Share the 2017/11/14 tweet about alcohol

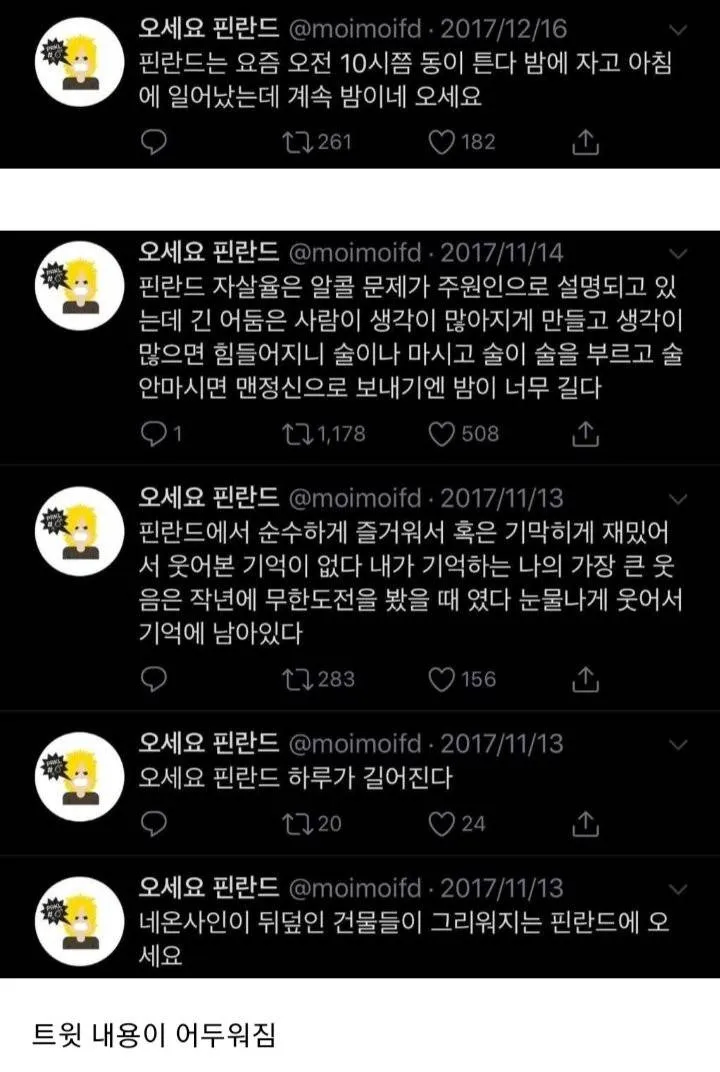point(584,432)
